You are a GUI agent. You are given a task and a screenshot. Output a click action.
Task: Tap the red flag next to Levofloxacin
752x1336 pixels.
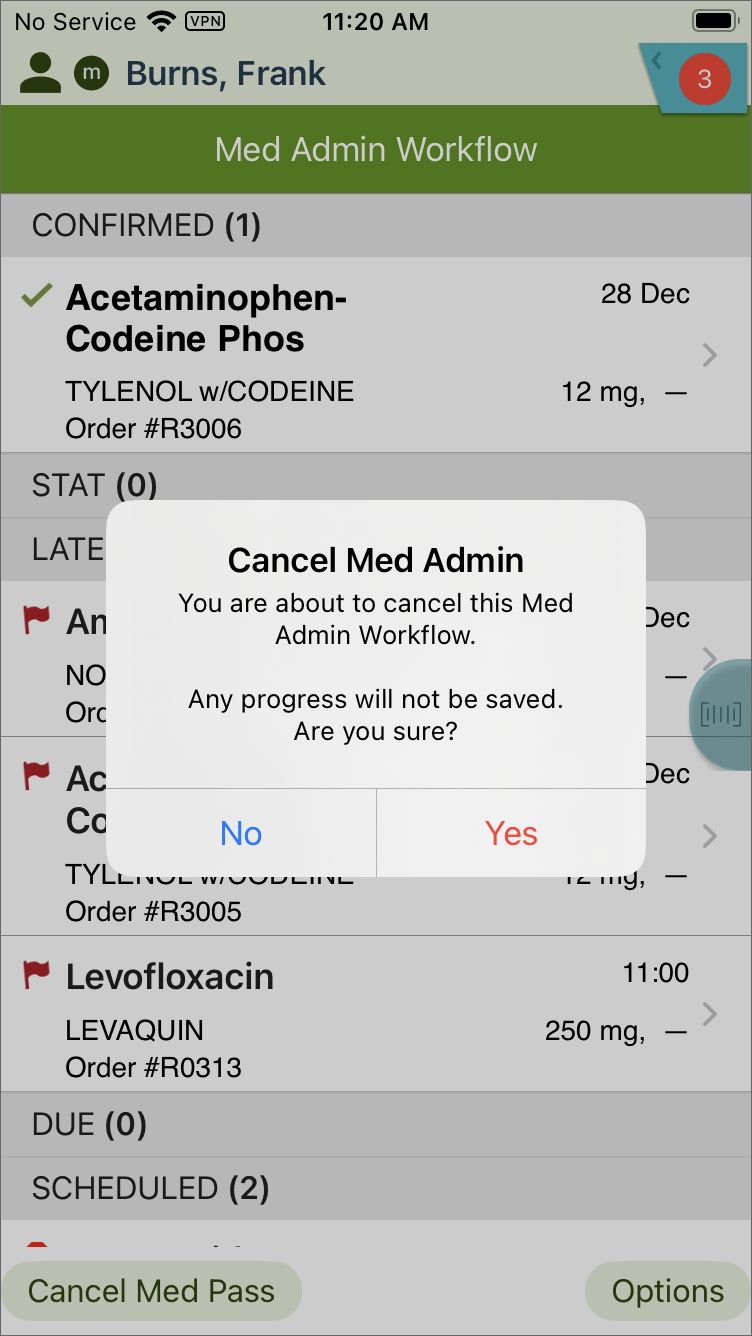coord(35,977)
